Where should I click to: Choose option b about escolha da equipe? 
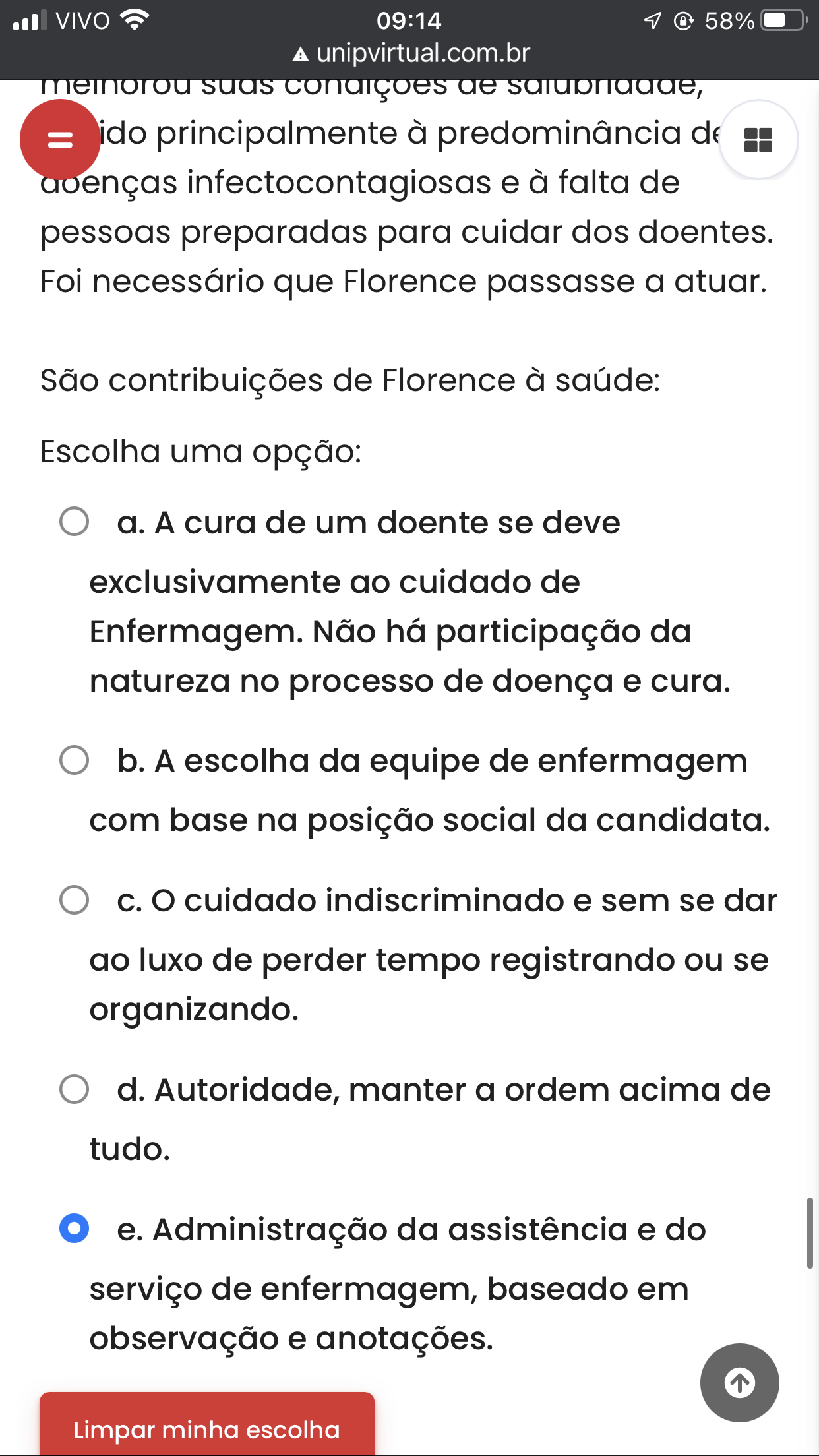74,760
